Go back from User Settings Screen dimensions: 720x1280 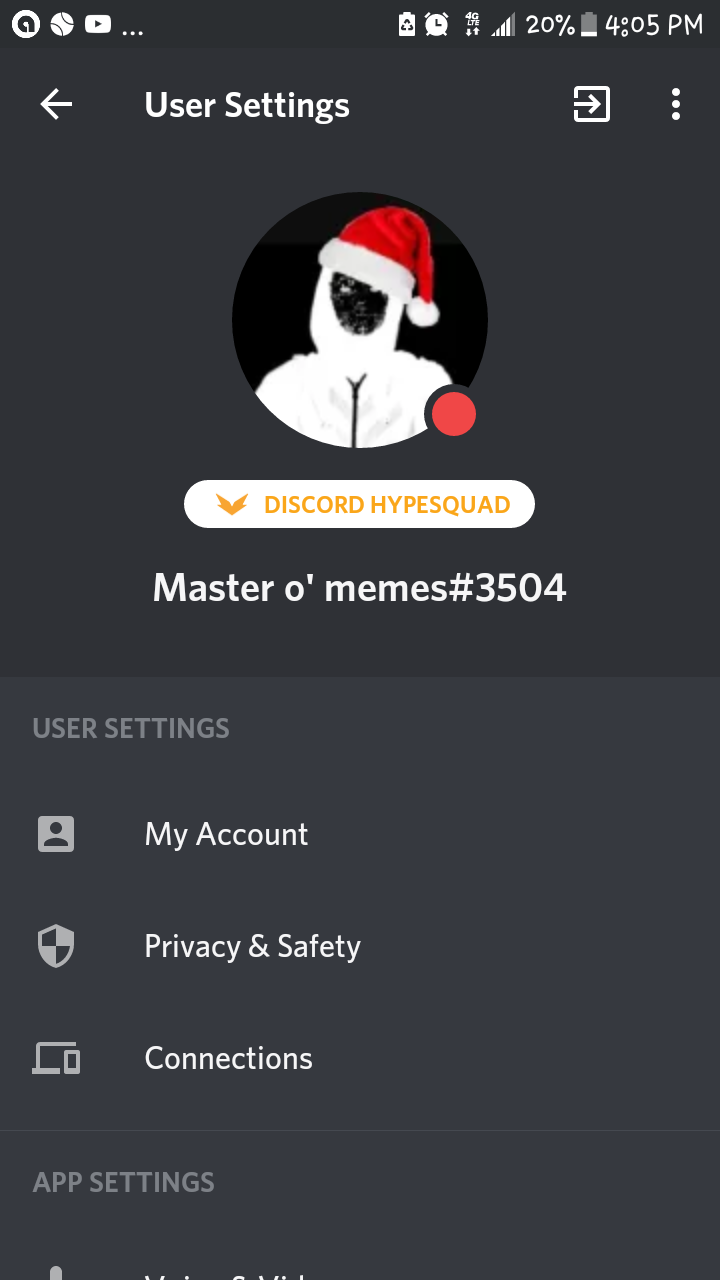(56, 105)
